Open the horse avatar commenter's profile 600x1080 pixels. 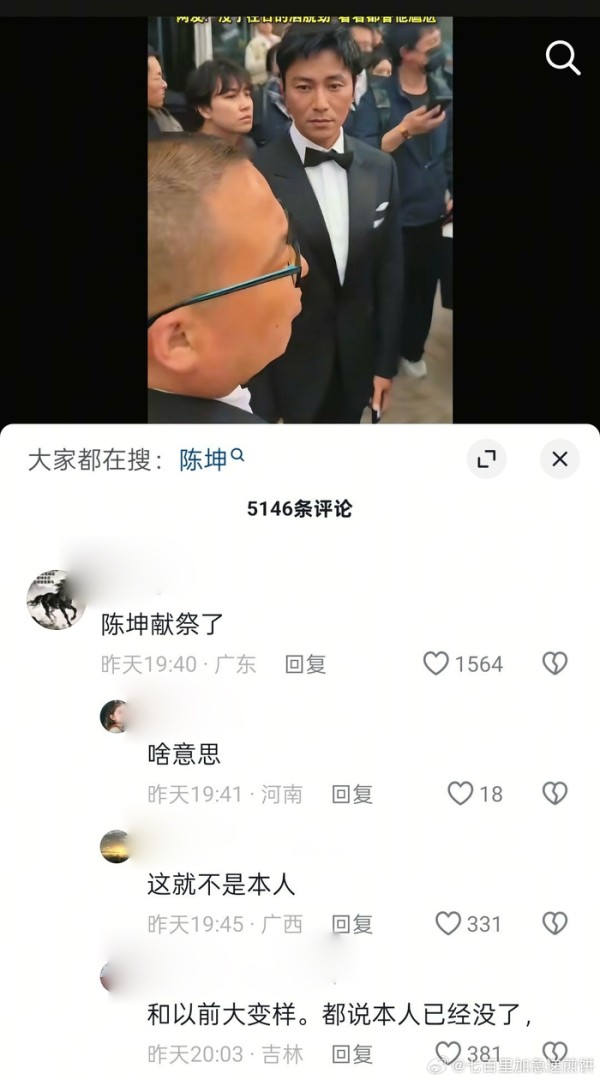pyautogui.click(x=55, y=600)
